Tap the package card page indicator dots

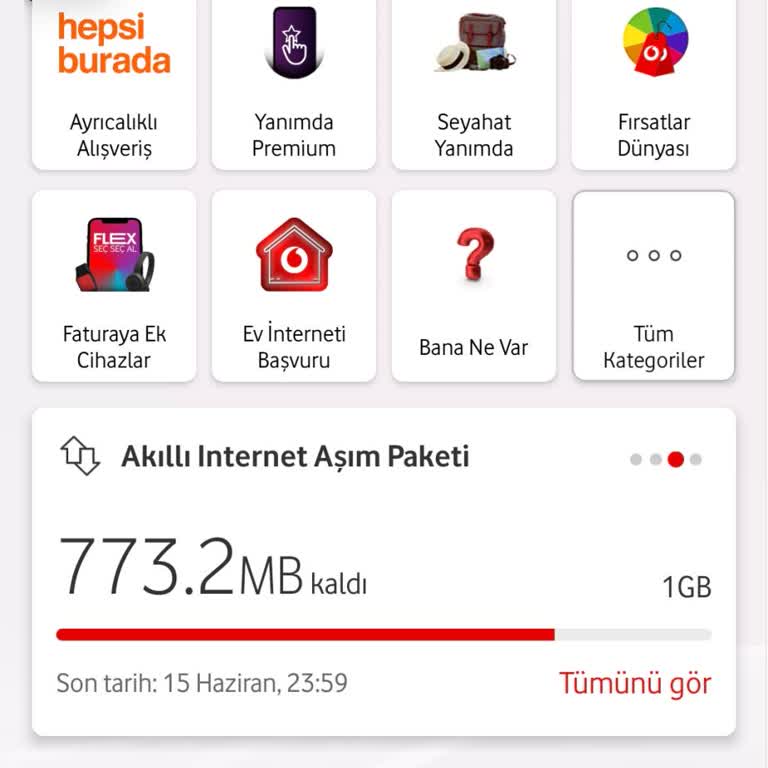click(666, 460)
